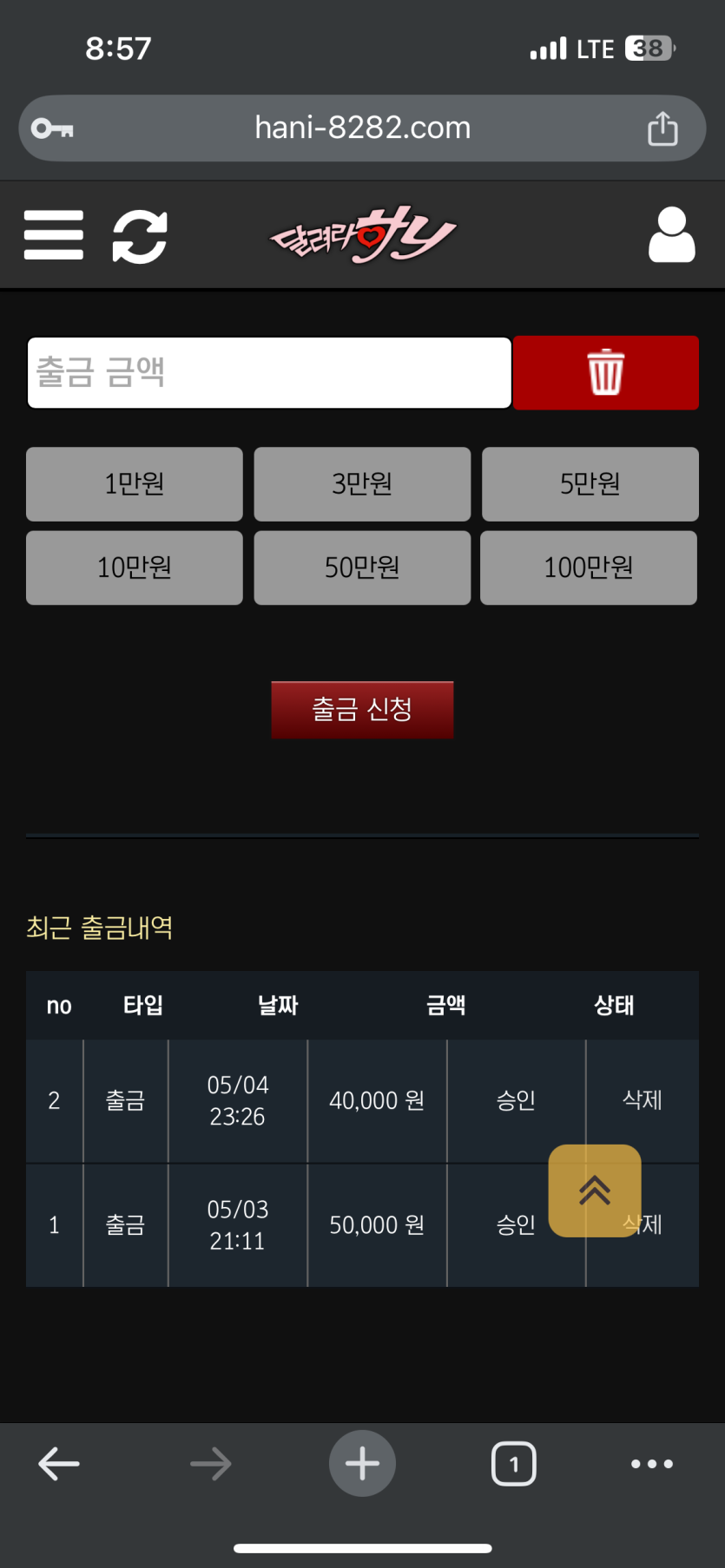Focus the 출금 금액 input field
Image resolution: width=725 pixels, height=1568 pixels.
click(269, 372)
